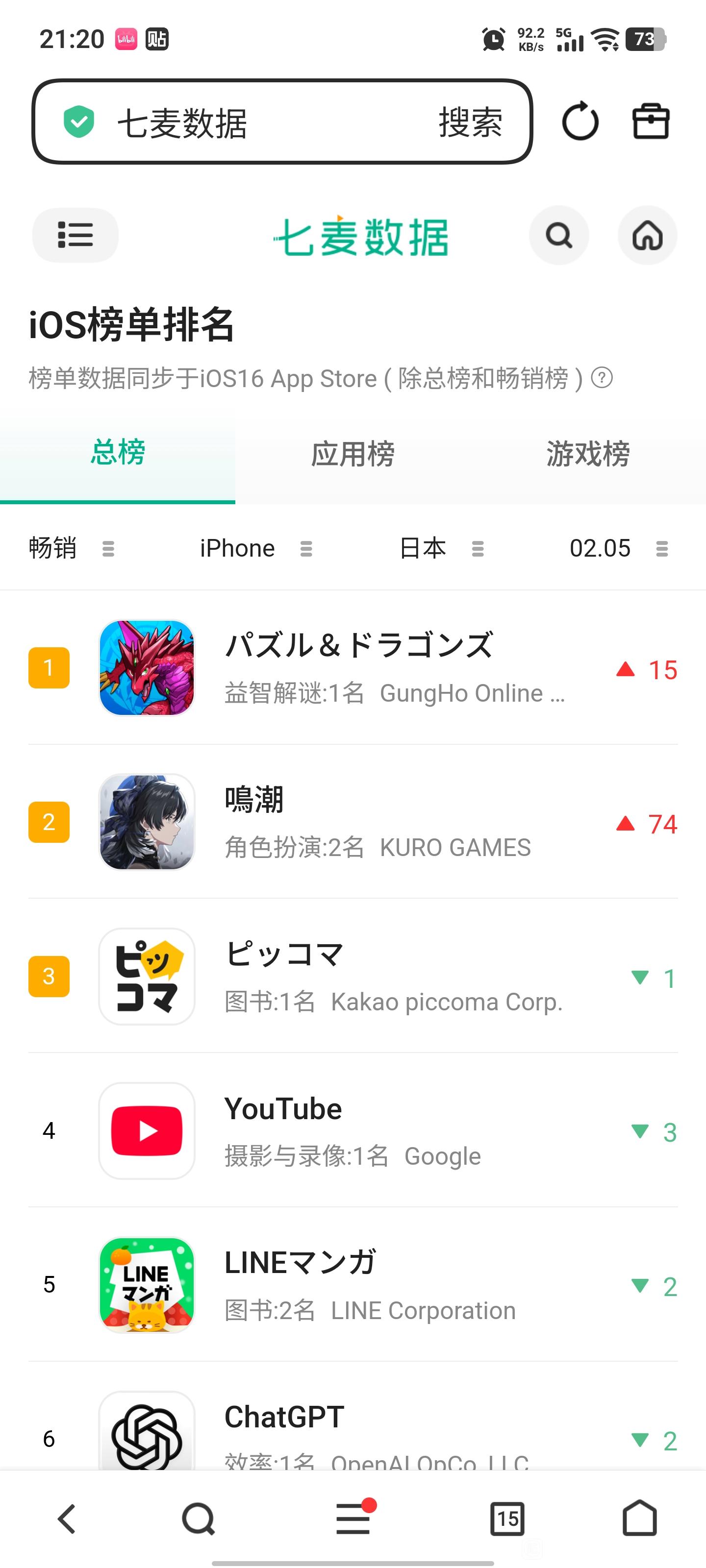Open the LINEマンガ entry
Image resolution: width=706 pixels, height=1568 pixels.
[358, 1284]
